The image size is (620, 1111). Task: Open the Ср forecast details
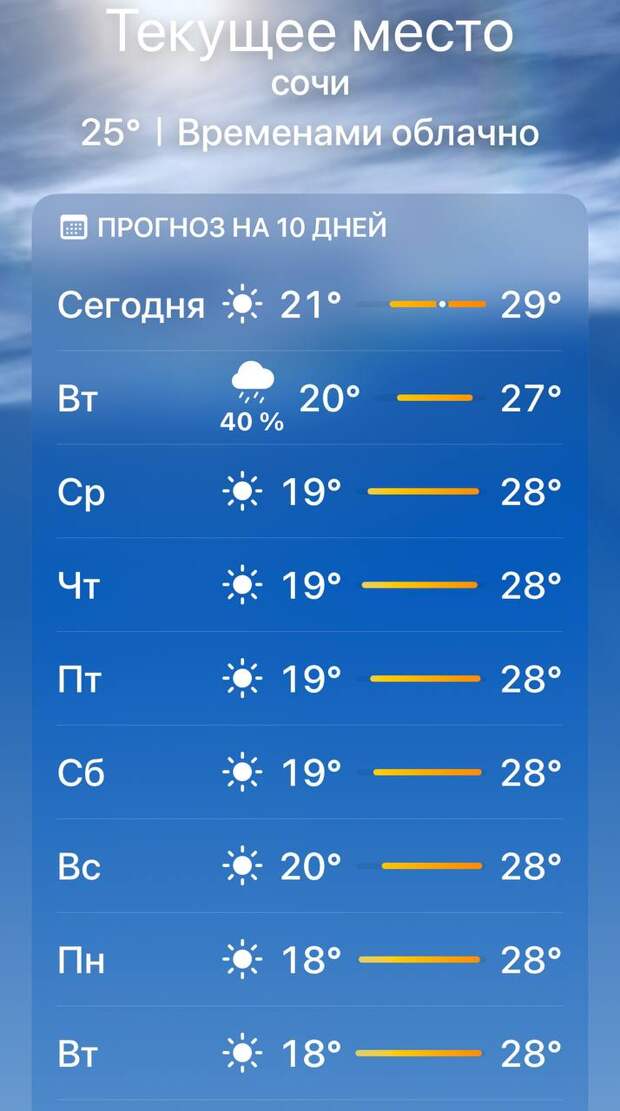(309, 492)
